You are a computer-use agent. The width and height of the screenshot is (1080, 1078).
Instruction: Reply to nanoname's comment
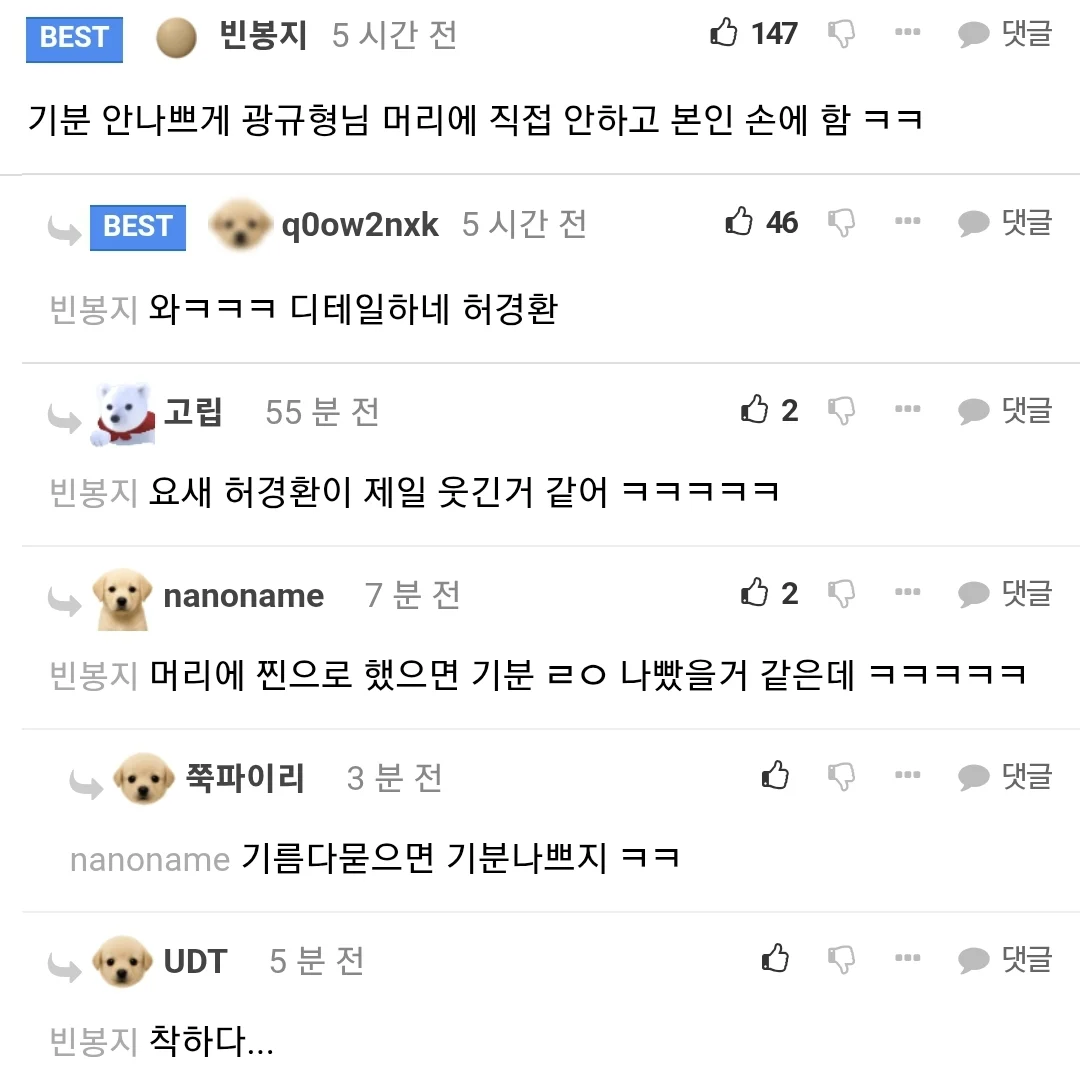point(1005,594)
